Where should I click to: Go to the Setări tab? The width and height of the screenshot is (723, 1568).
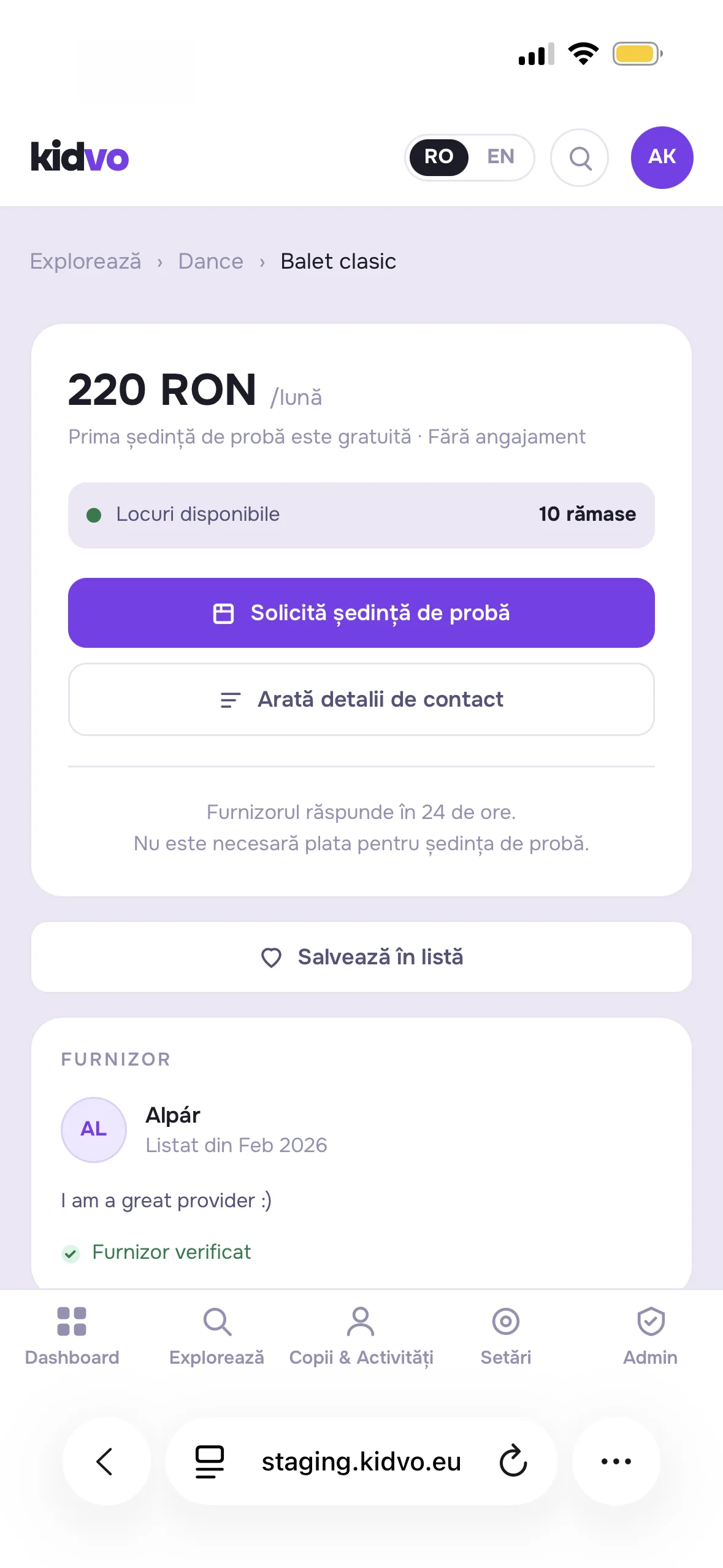(506, 1335)
